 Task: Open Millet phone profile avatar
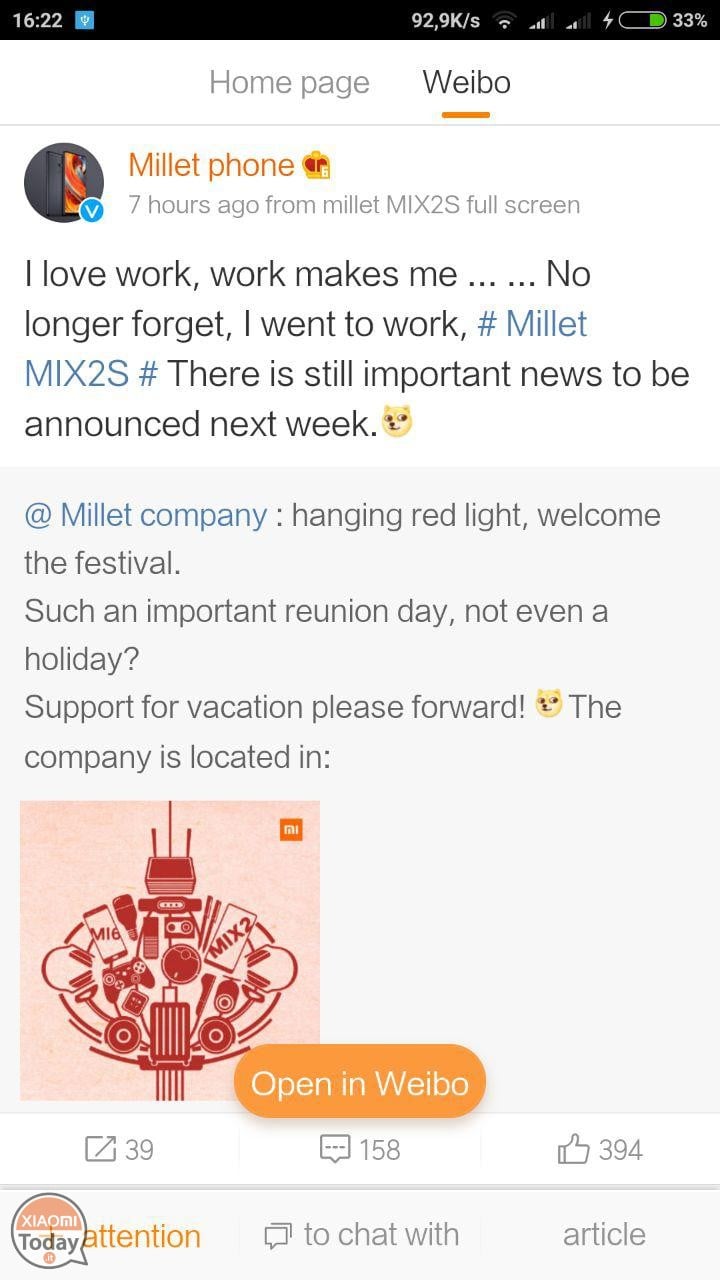(64, 183)
